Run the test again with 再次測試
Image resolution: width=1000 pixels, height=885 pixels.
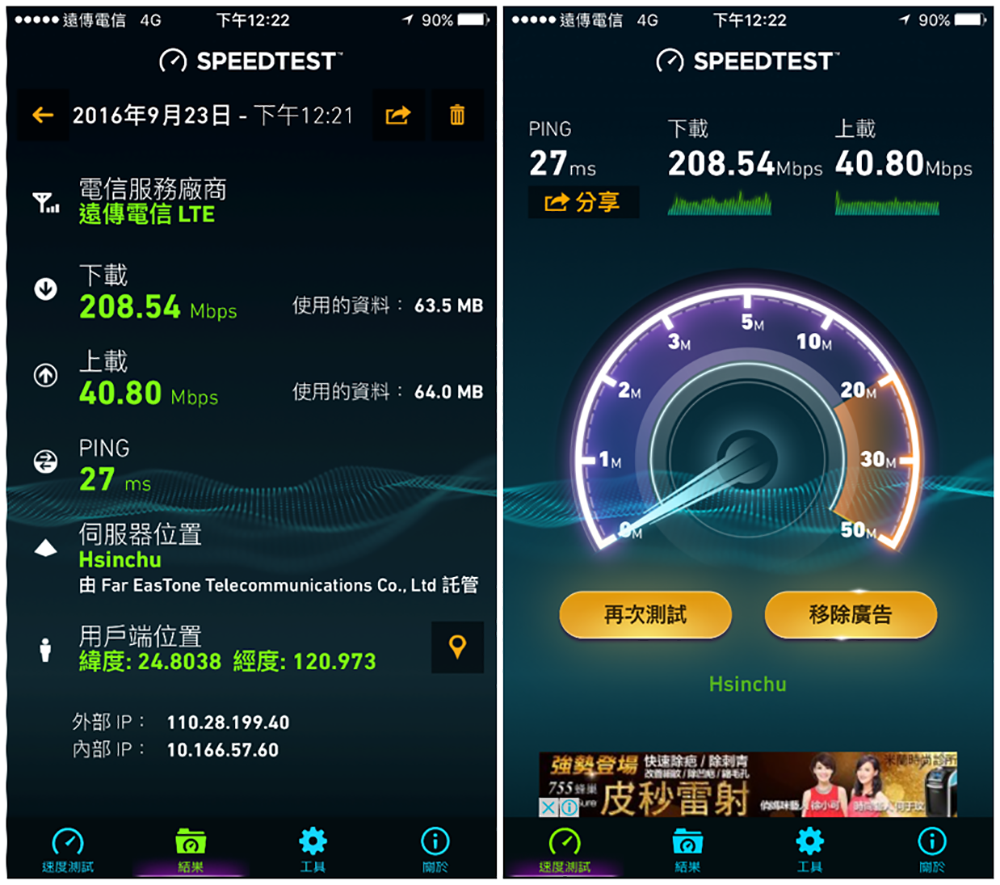click(645, 614)
